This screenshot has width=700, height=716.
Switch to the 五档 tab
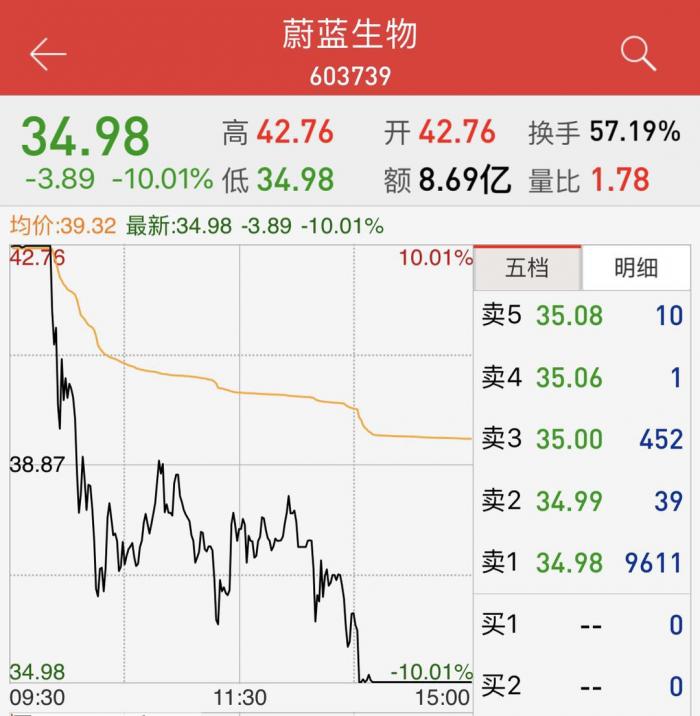click(x=527, y=268)
